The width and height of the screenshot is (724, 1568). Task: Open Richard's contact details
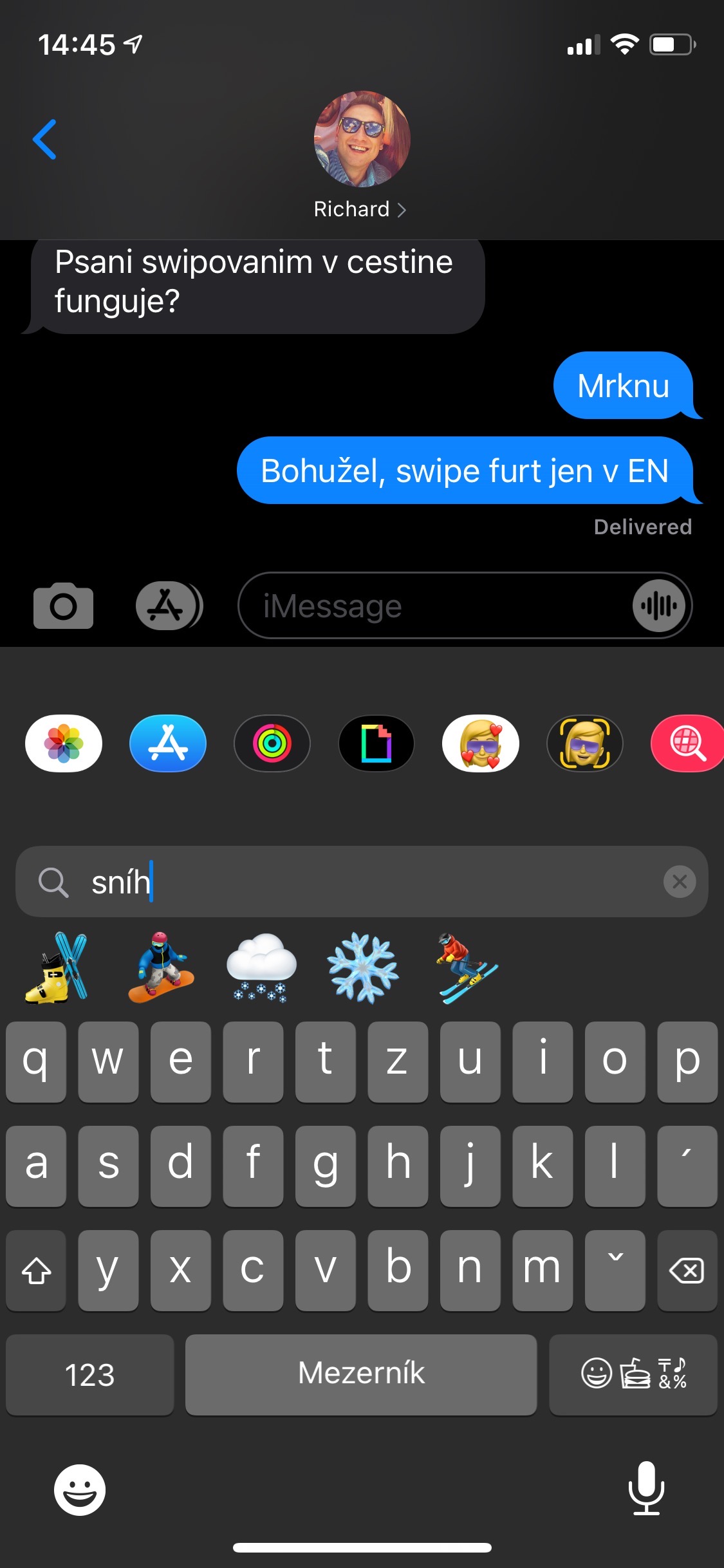tap(360, 209)
